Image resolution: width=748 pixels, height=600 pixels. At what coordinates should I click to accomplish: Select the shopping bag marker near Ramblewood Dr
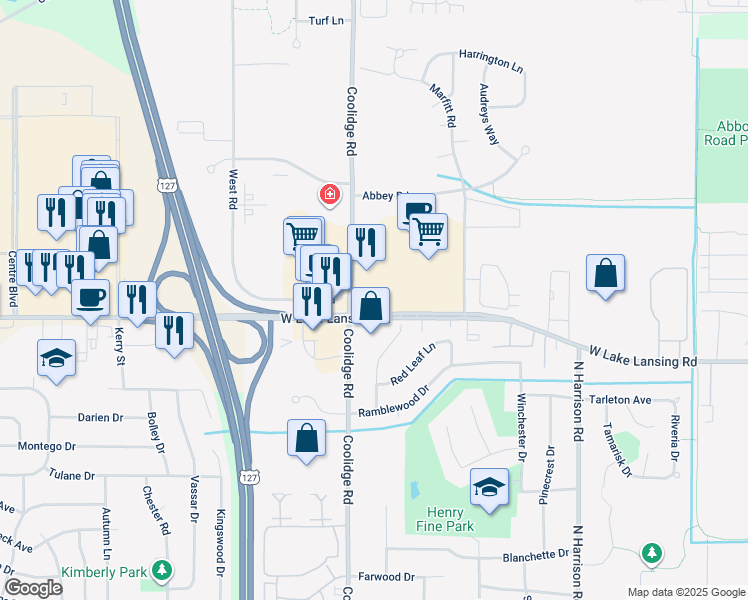point(306,441)
